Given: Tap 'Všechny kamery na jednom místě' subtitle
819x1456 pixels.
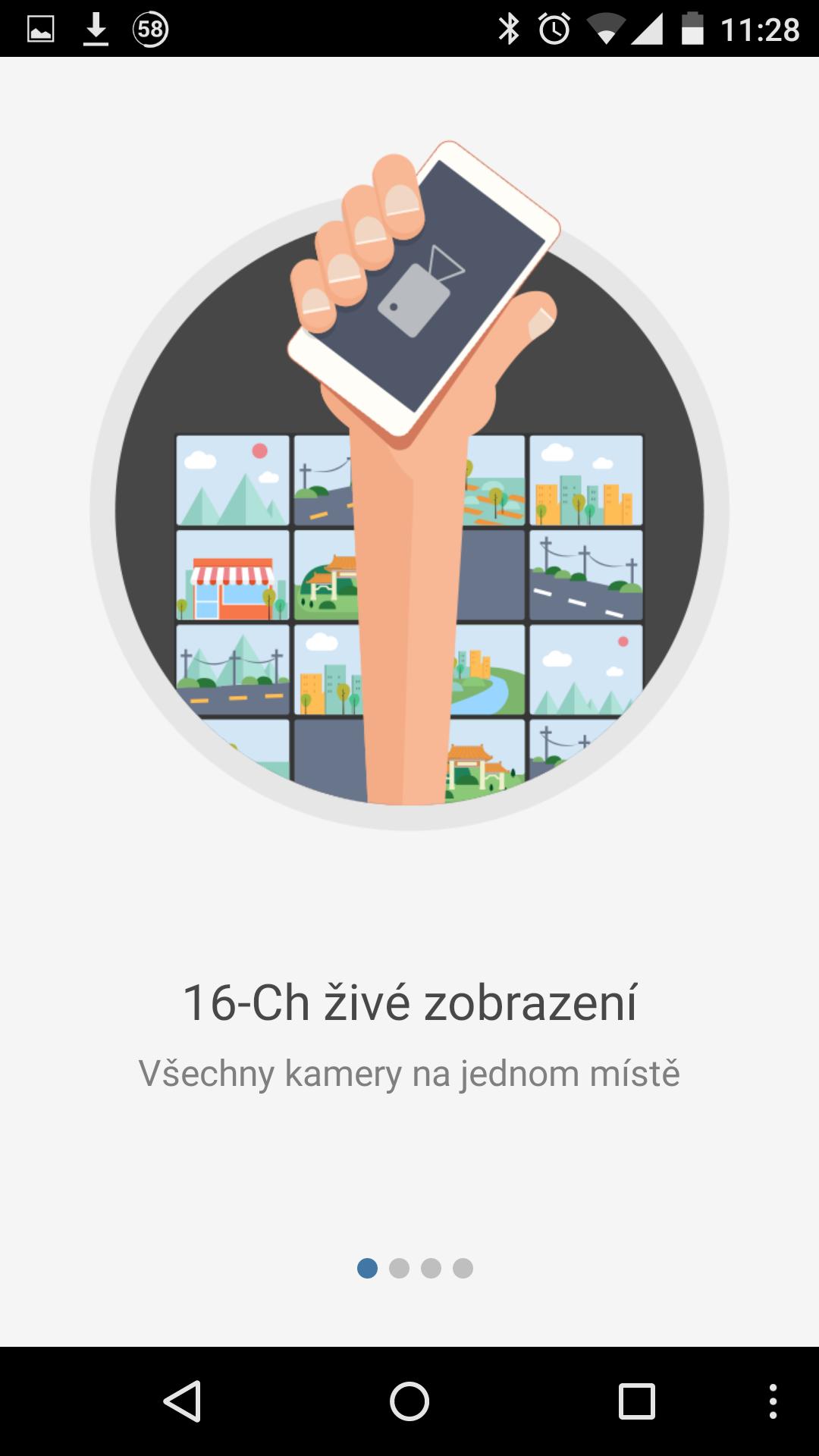Looking at the screenshot, I should [409, 1072].
